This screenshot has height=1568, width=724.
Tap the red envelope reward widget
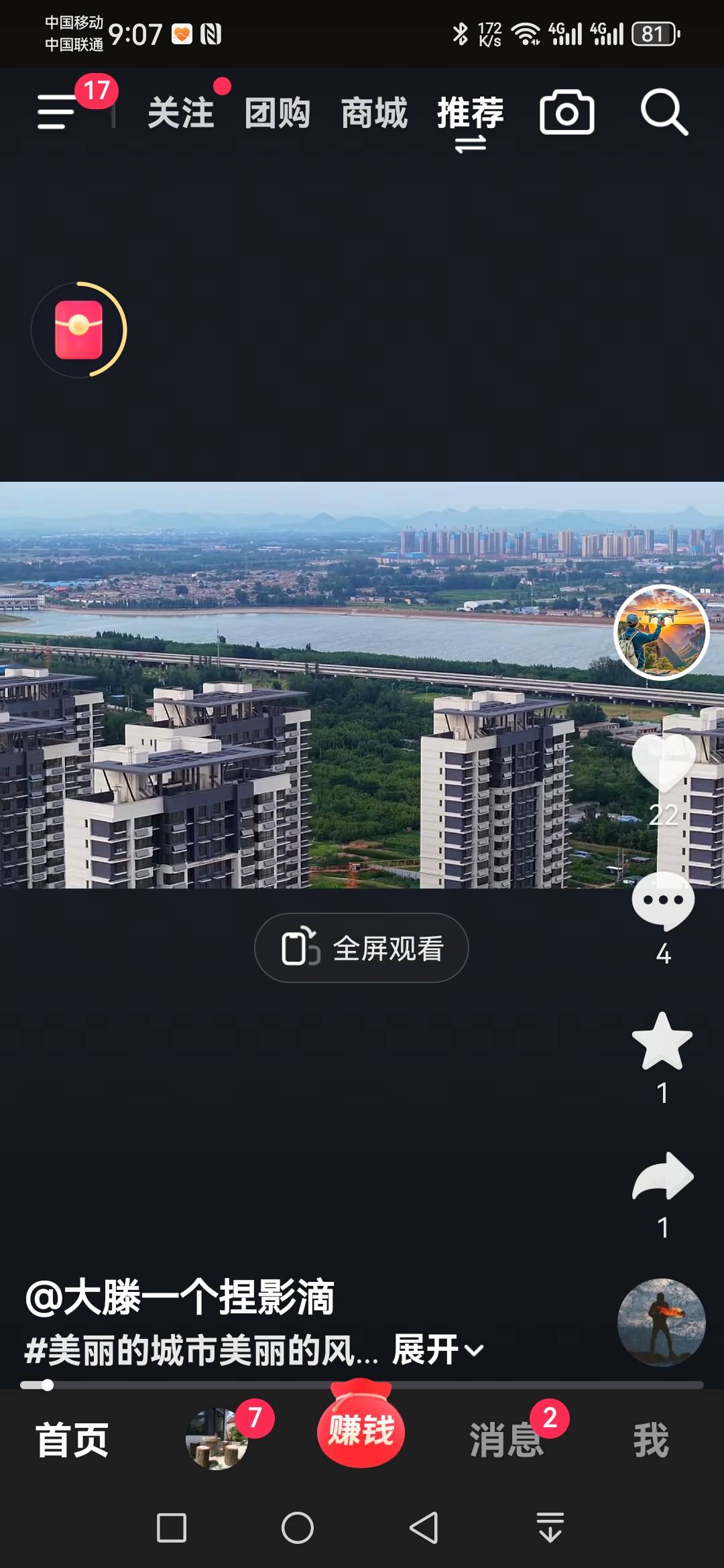tap(79, 330)
